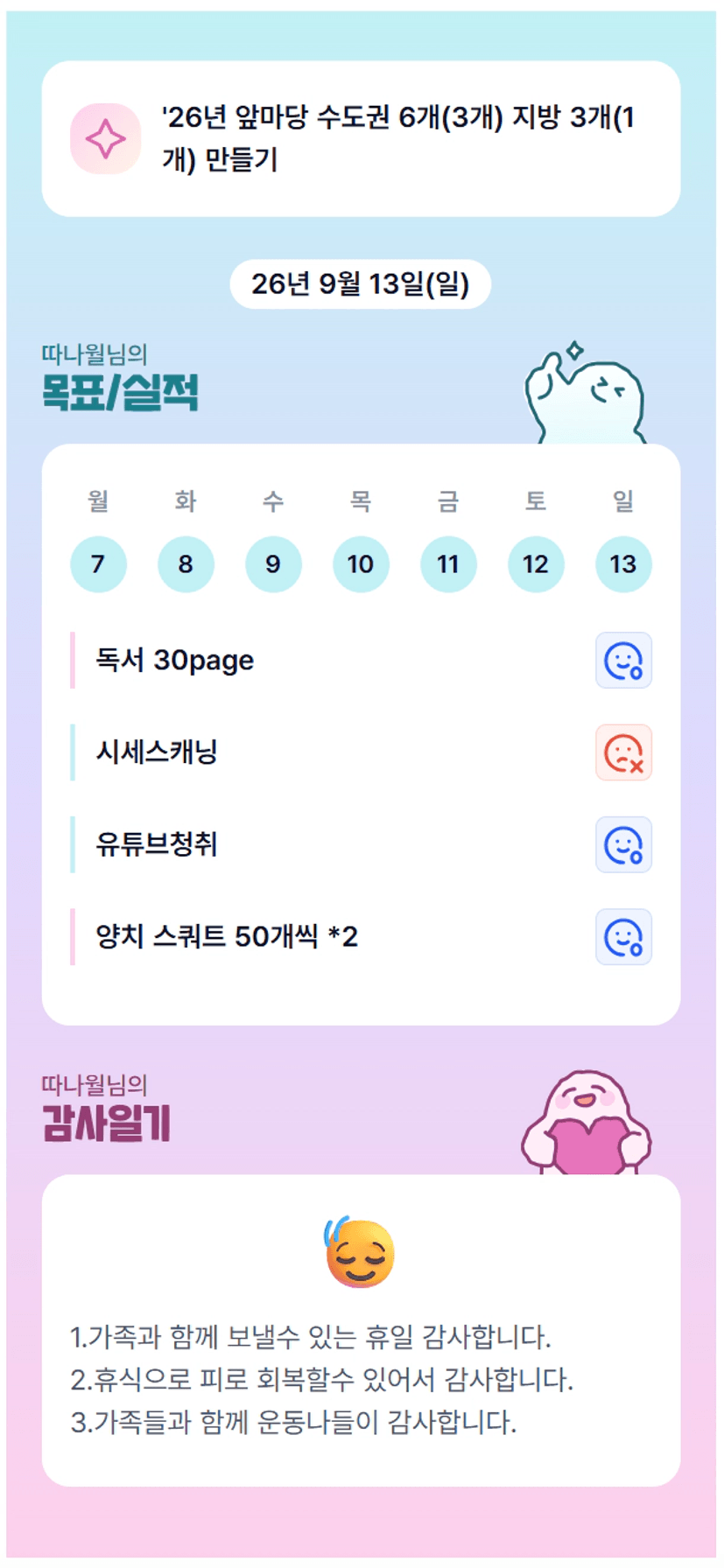Tap the status face icon for 유튜브청취
This screenshot has width=724, height=1568.
(623, 845)
